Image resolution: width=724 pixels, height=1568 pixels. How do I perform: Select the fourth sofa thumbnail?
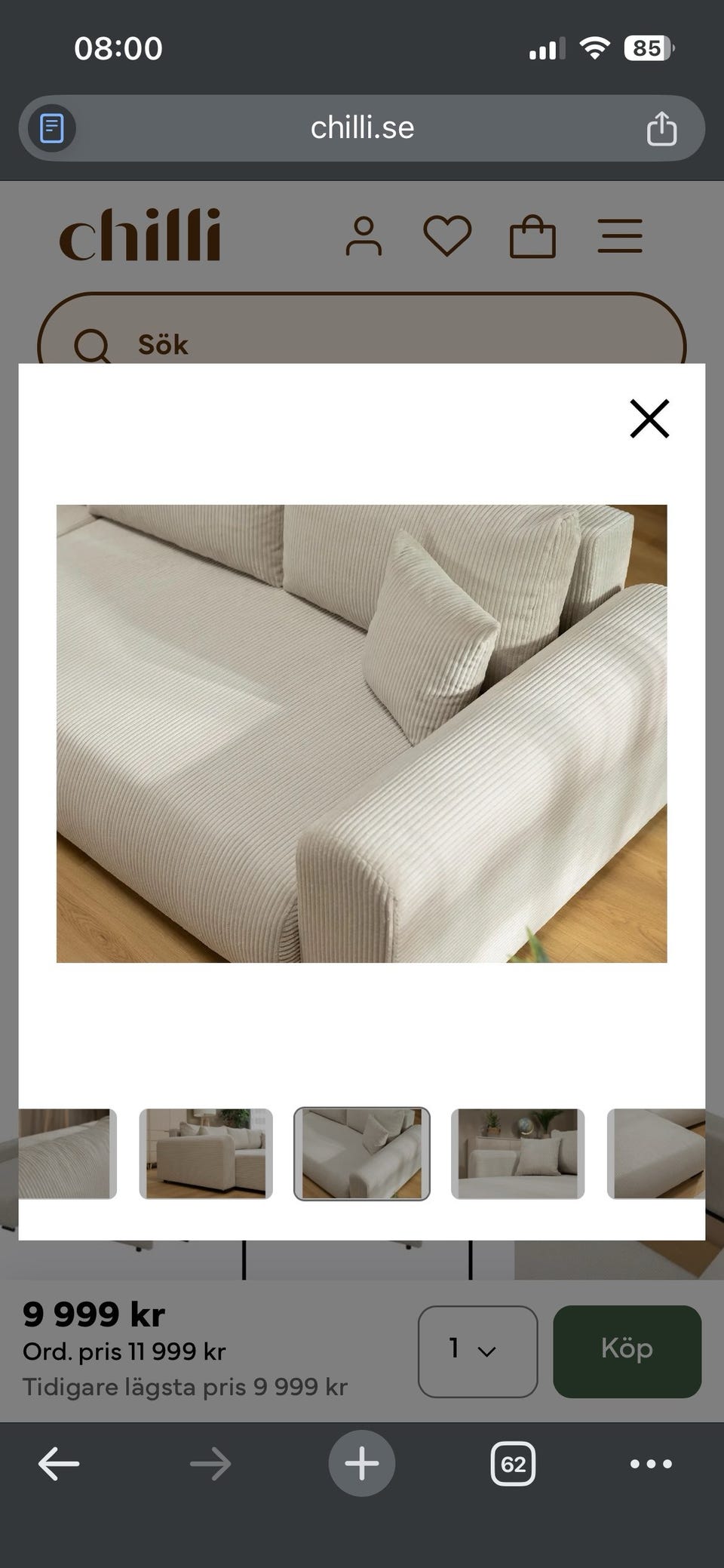(517, 1155)
